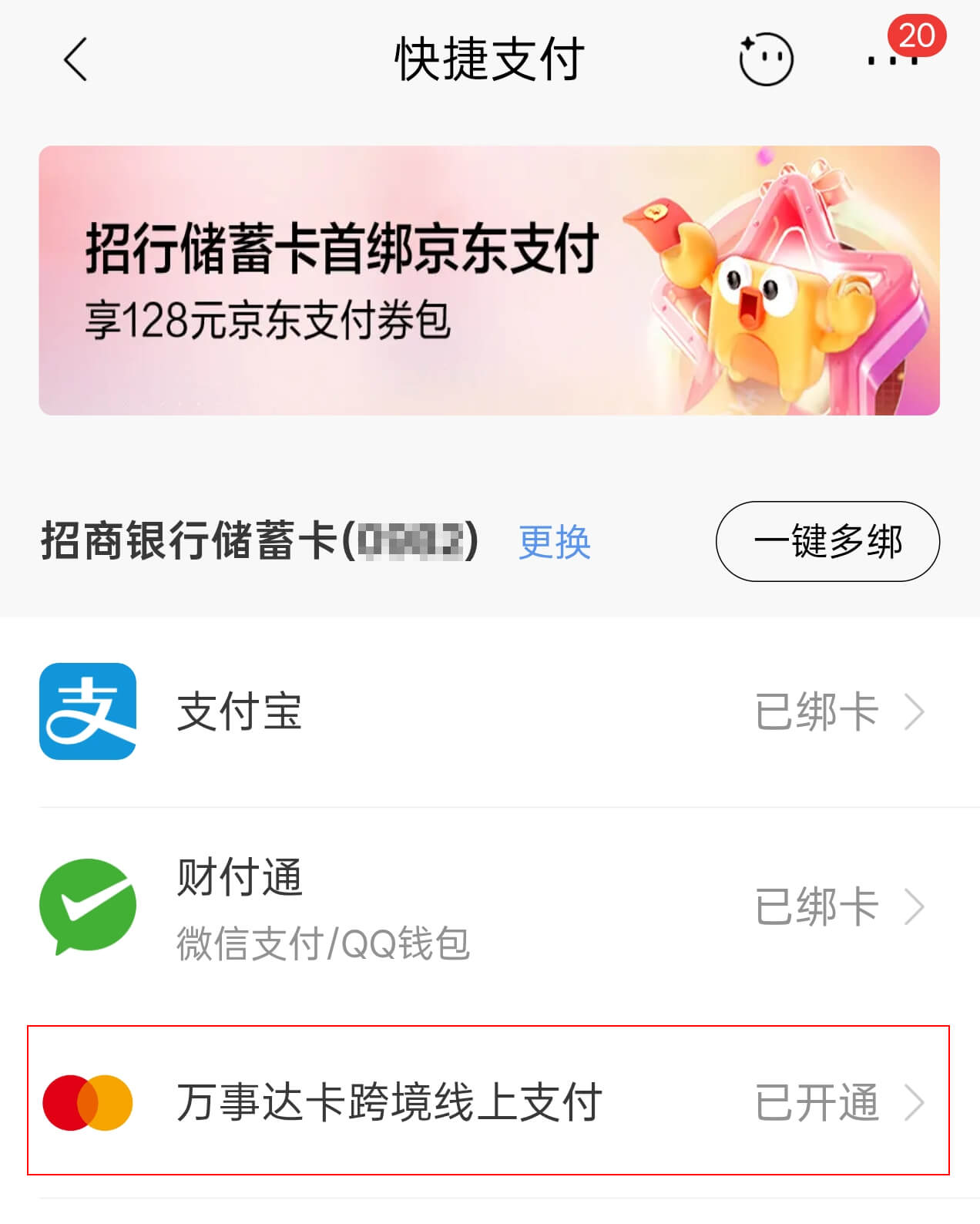The width and height of the screenshot is (980, 1224).
Task: Open the three-dot more menu
Action: click(x=892, y=60)
